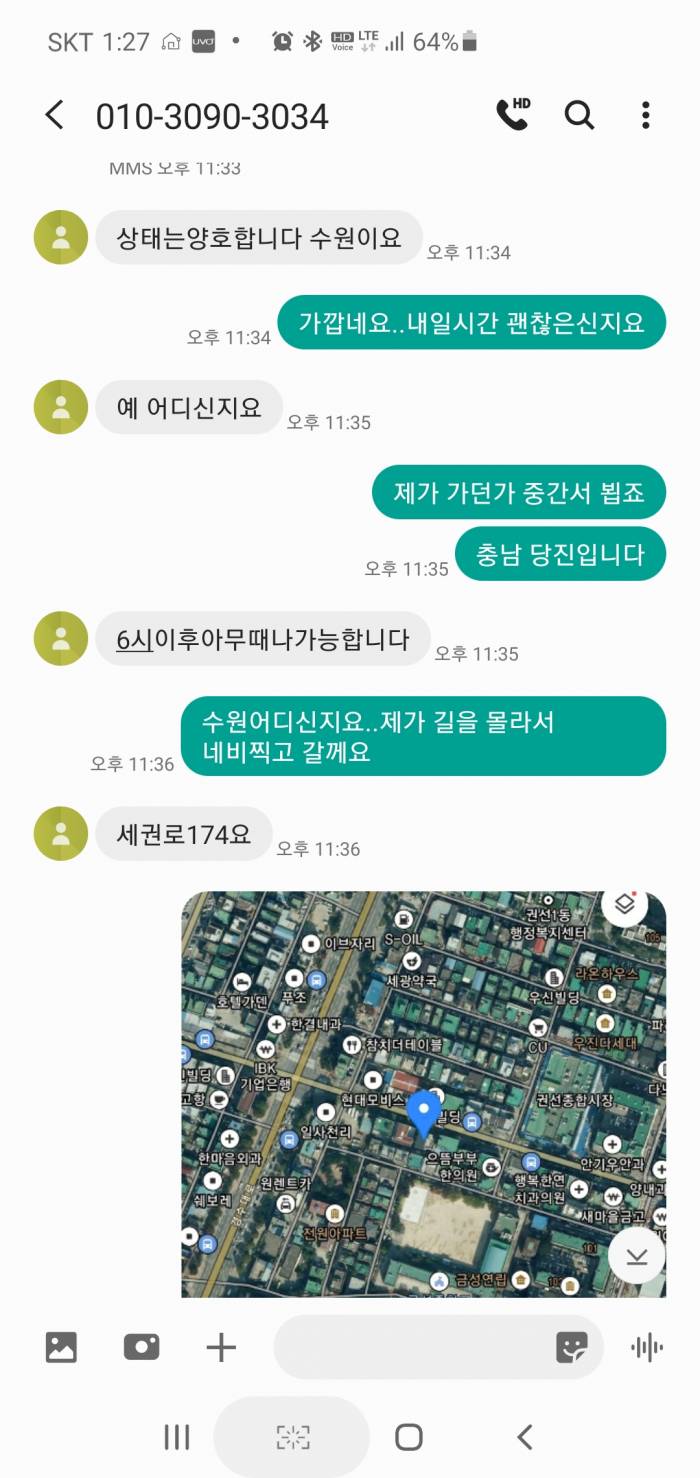Open the sticker picker in input box
This screenshot has width=700, height=1478.
tap(572, 1348)
